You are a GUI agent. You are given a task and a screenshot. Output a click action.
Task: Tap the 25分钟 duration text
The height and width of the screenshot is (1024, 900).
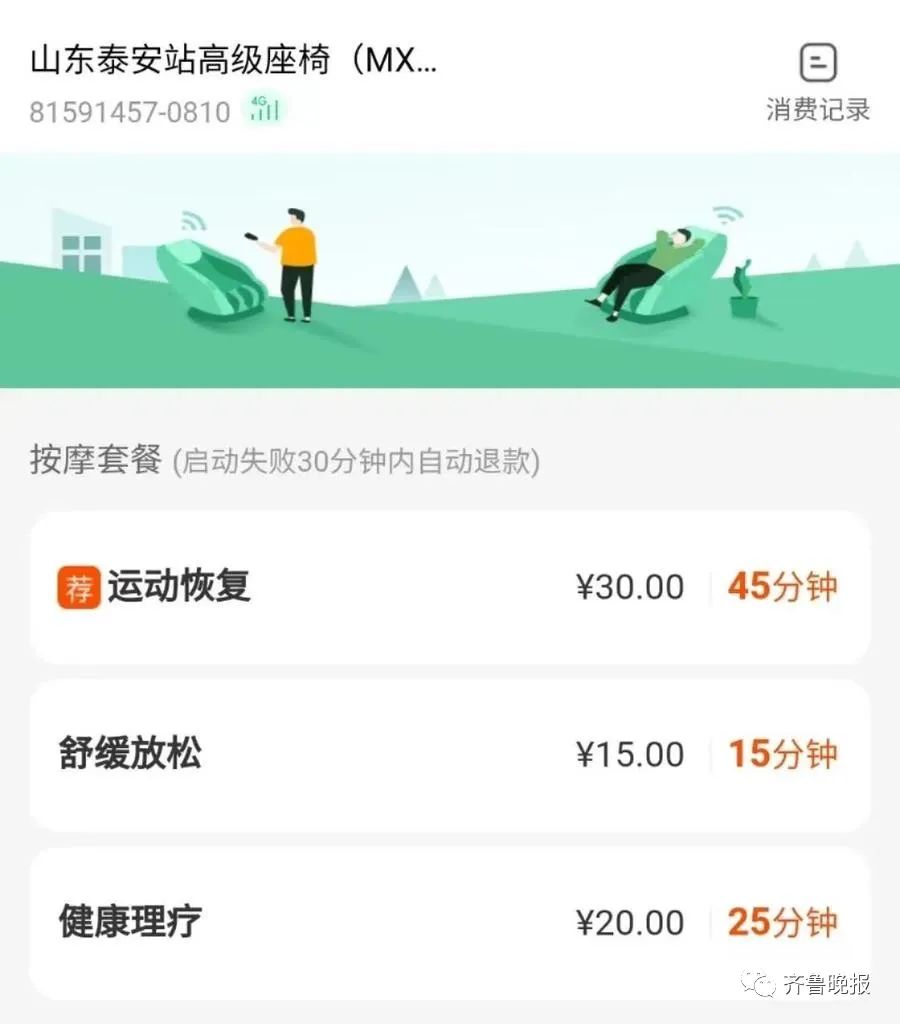pos(782,921)
